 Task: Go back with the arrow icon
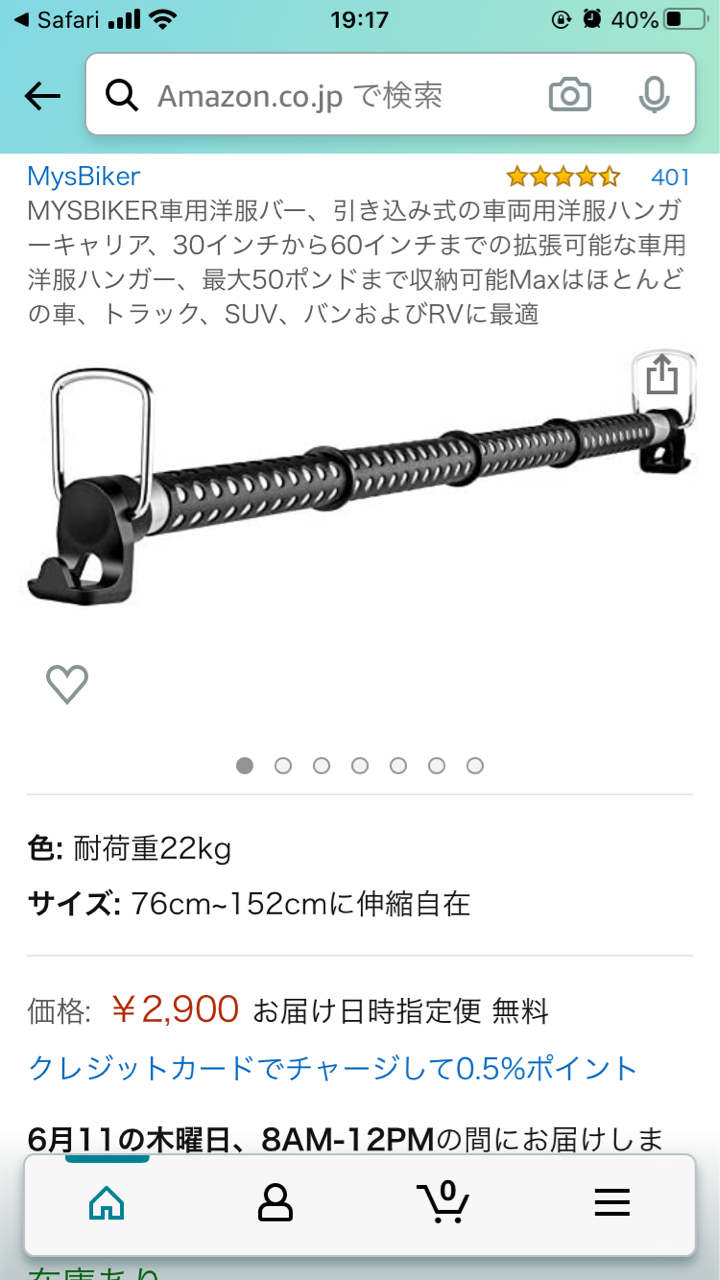(x=43, y=96)
